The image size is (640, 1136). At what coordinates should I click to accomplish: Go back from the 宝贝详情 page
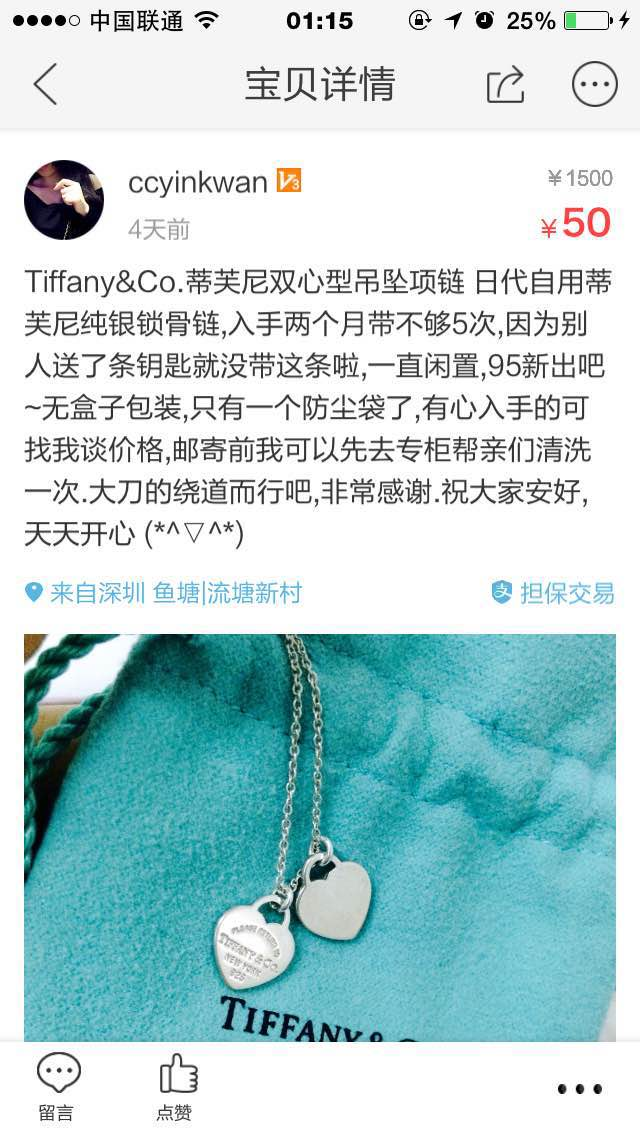pyautogui.click(x=46, y=85)
